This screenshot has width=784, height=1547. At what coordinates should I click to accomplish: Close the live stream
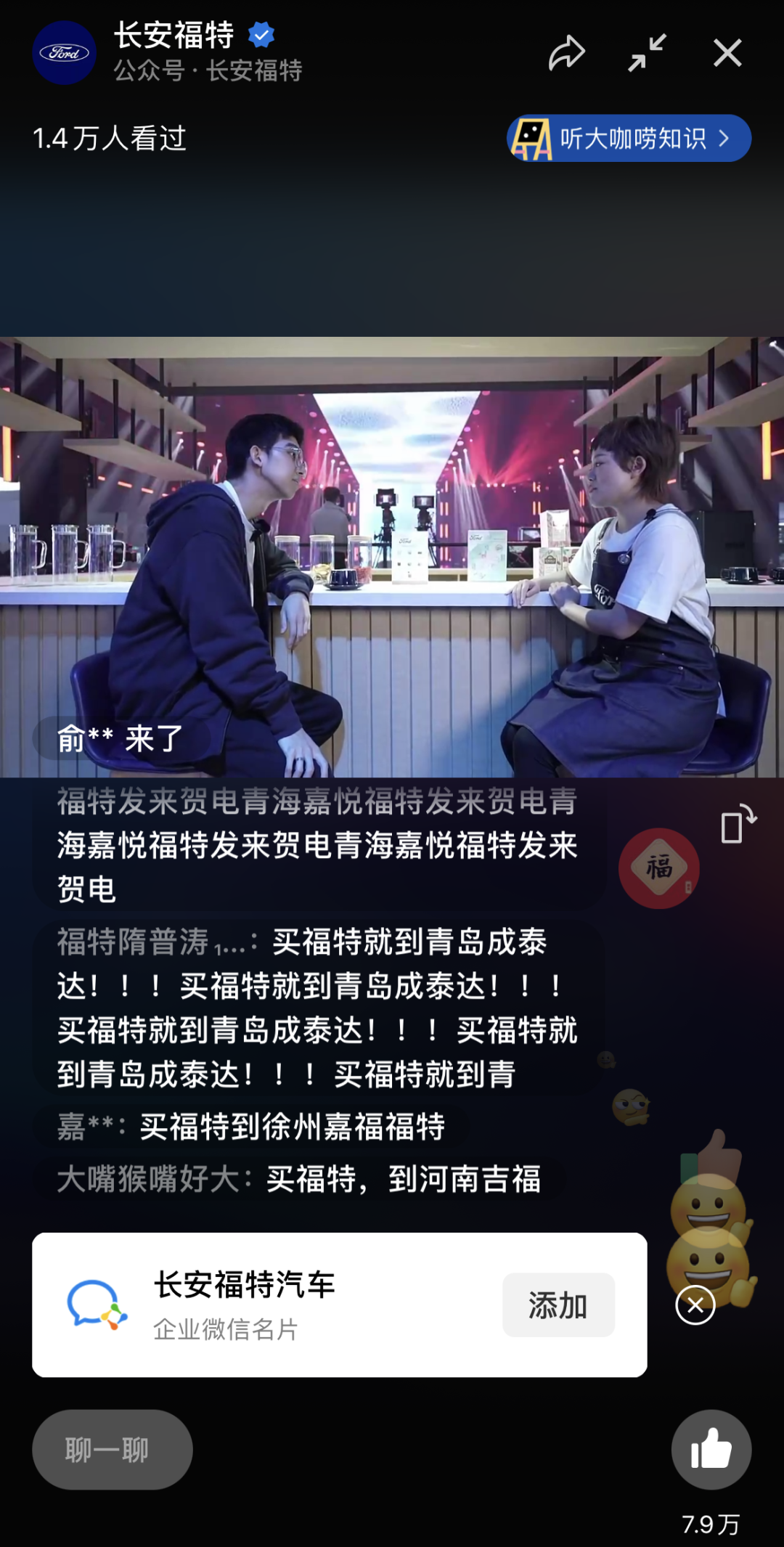click(x=727, y=53)
